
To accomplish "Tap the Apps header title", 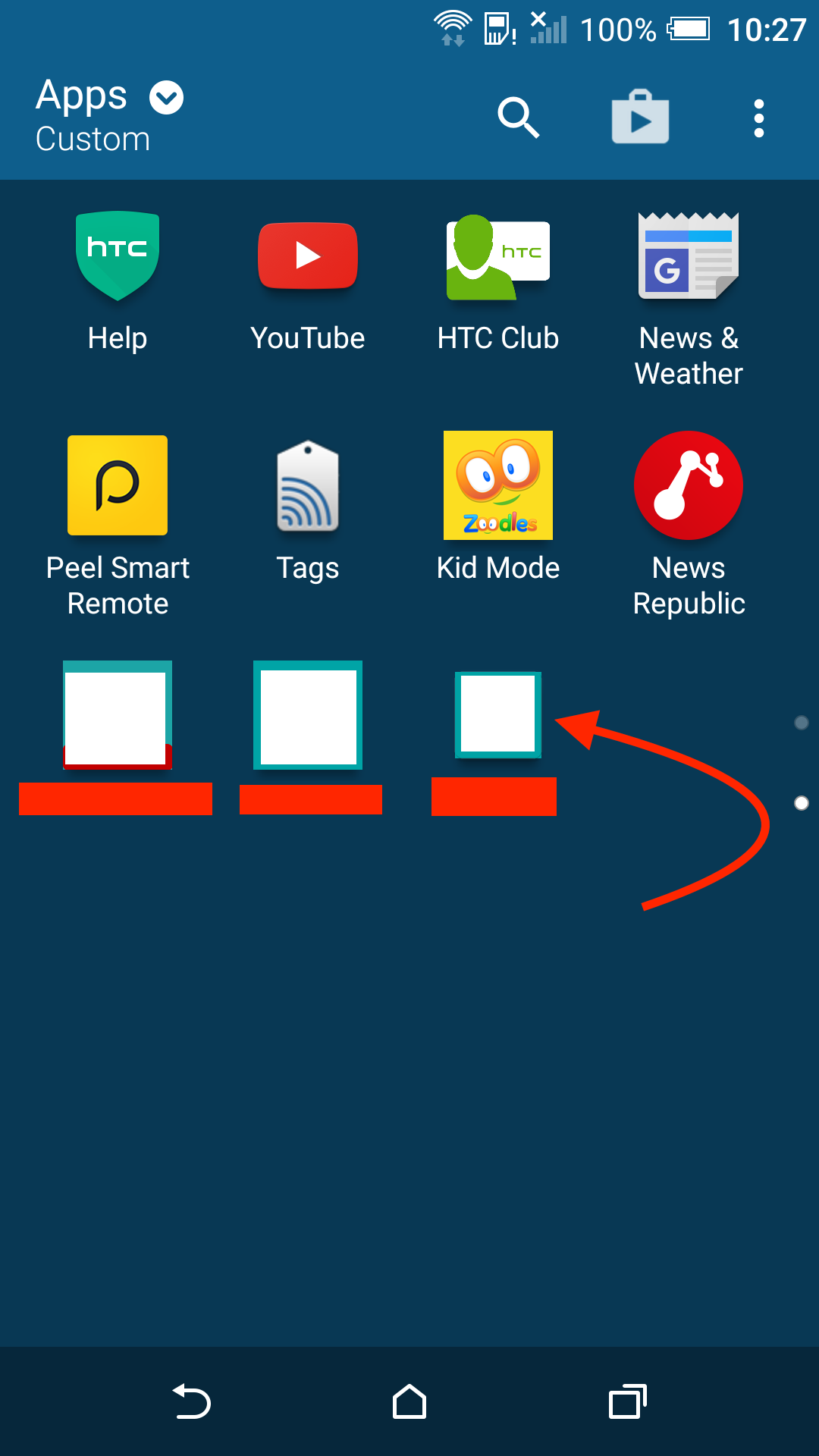I will 80,94.
